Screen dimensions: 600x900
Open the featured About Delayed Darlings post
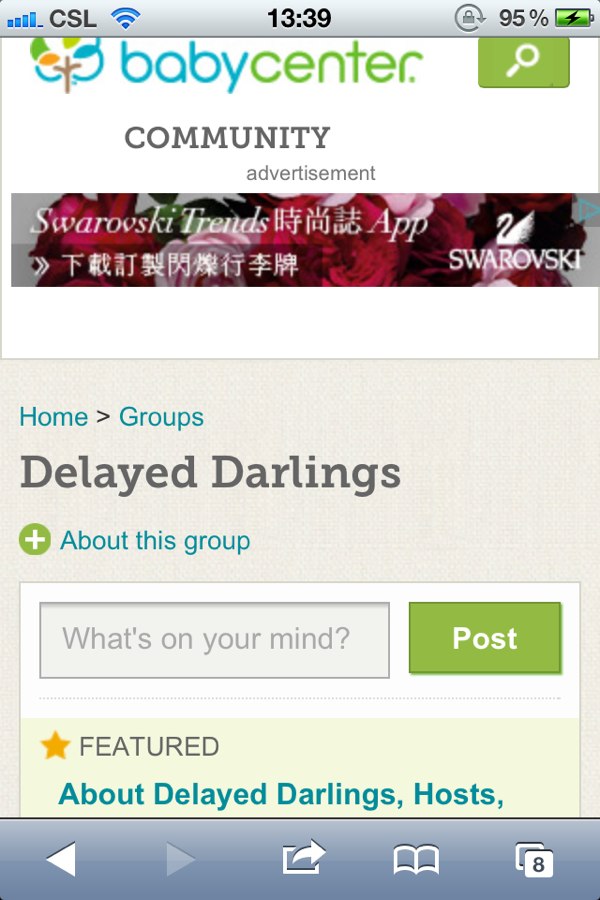[280, 795]
